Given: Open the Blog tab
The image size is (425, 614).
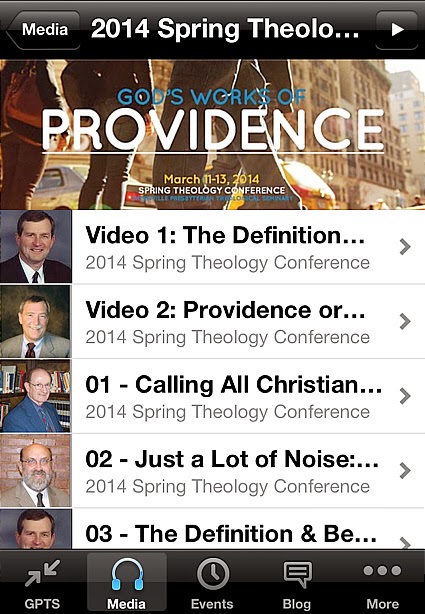Looking at the screenshot, I should point(297,583).
